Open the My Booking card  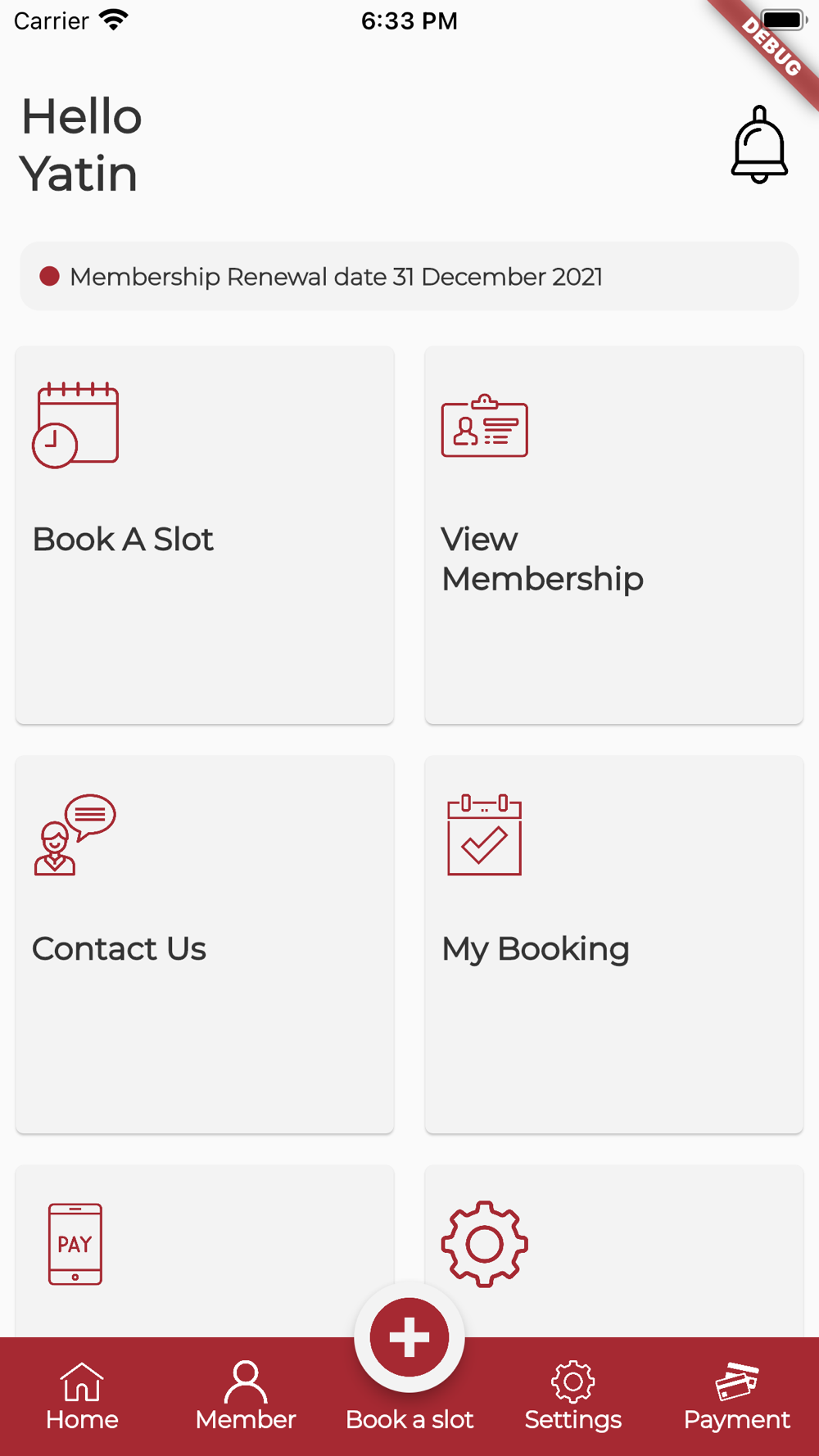click(x=614, y=944)
